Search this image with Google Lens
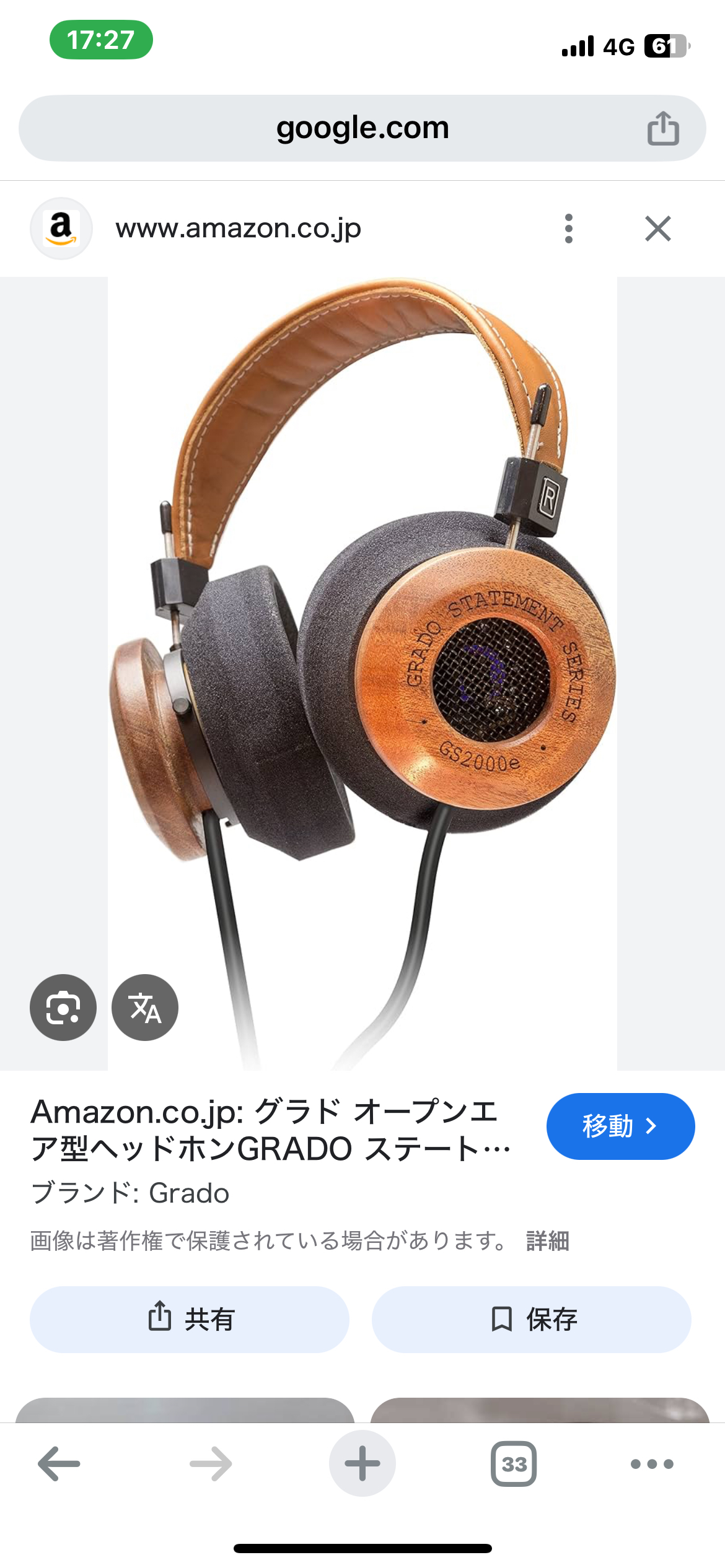Image resolution: width=725 pixels, height=1568 pixels. (63, 1008)
